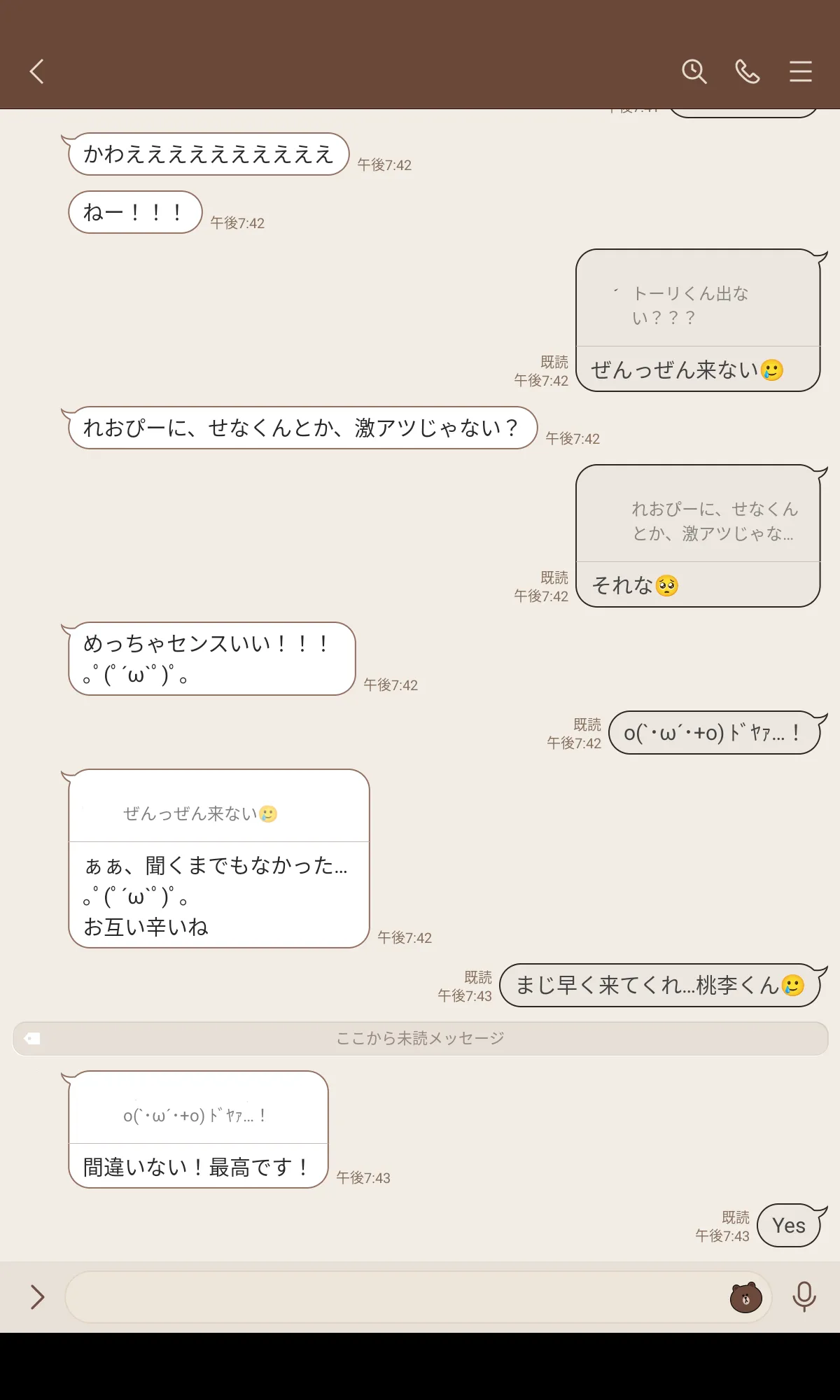The height and width of the screenshot is (1400, 840).
Task: Record a voice message with microphone
Action: click(804, 1297)
